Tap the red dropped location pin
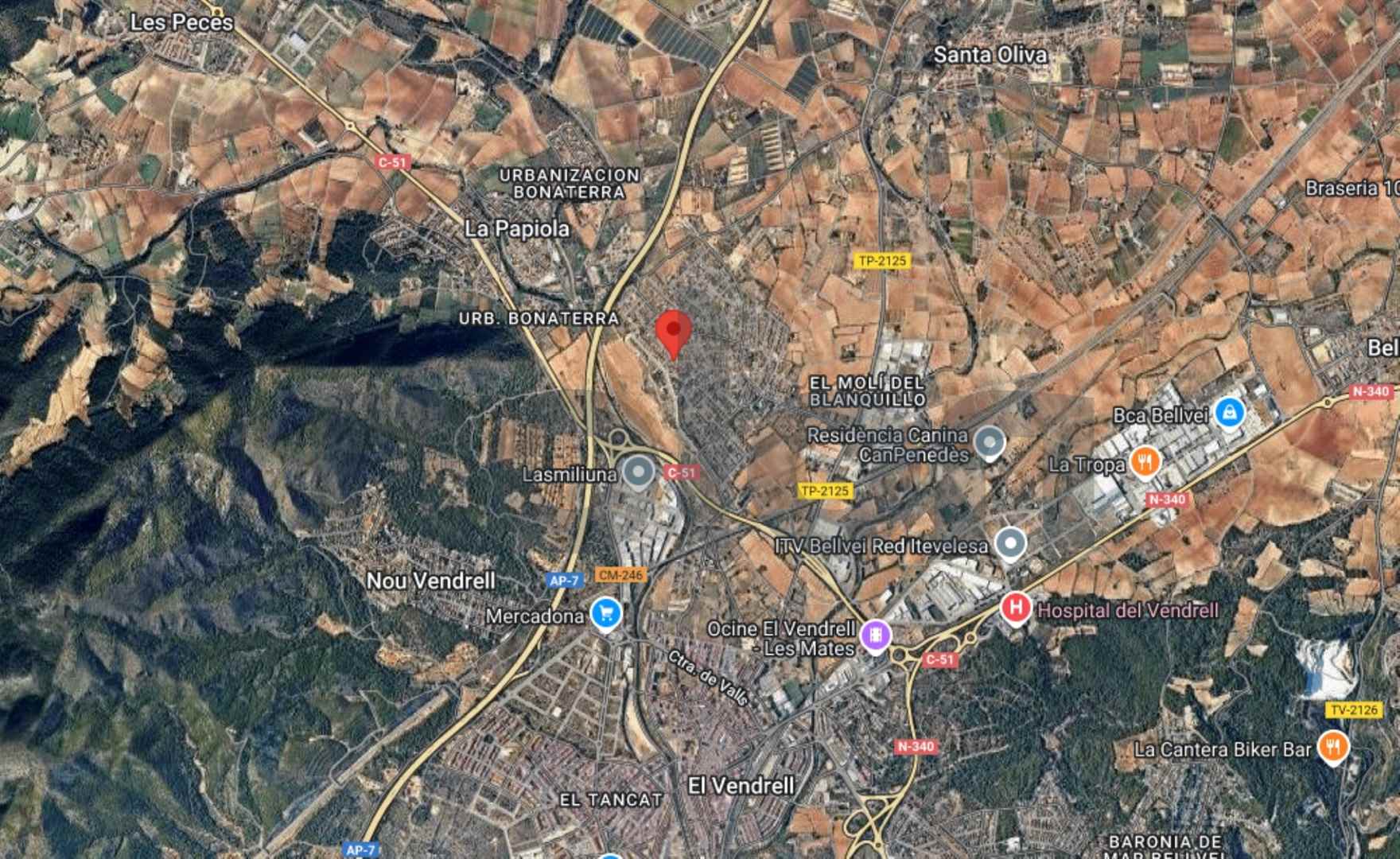The width and height of the screenshot is (1400, 859). point(674,332)
